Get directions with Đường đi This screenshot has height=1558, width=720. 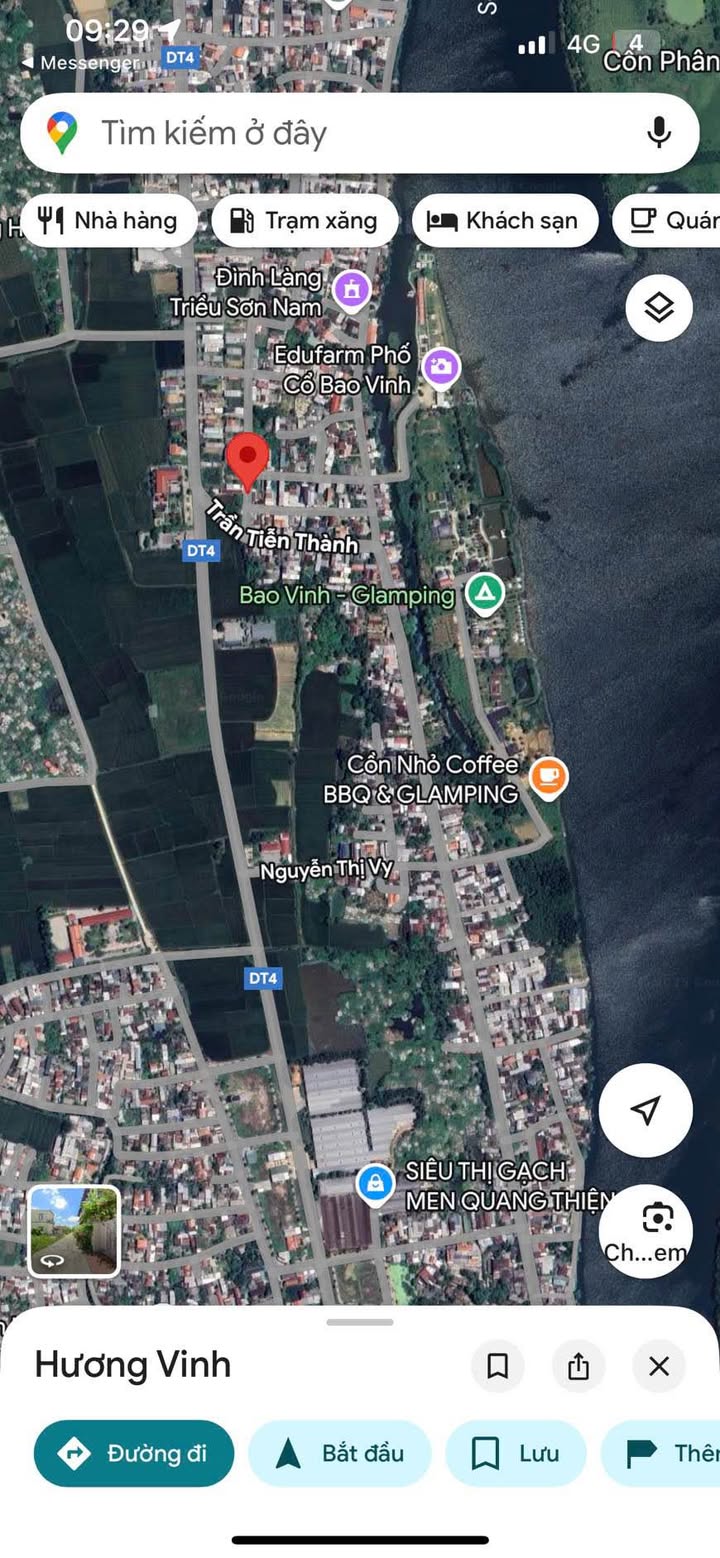tap(134, 1453)
